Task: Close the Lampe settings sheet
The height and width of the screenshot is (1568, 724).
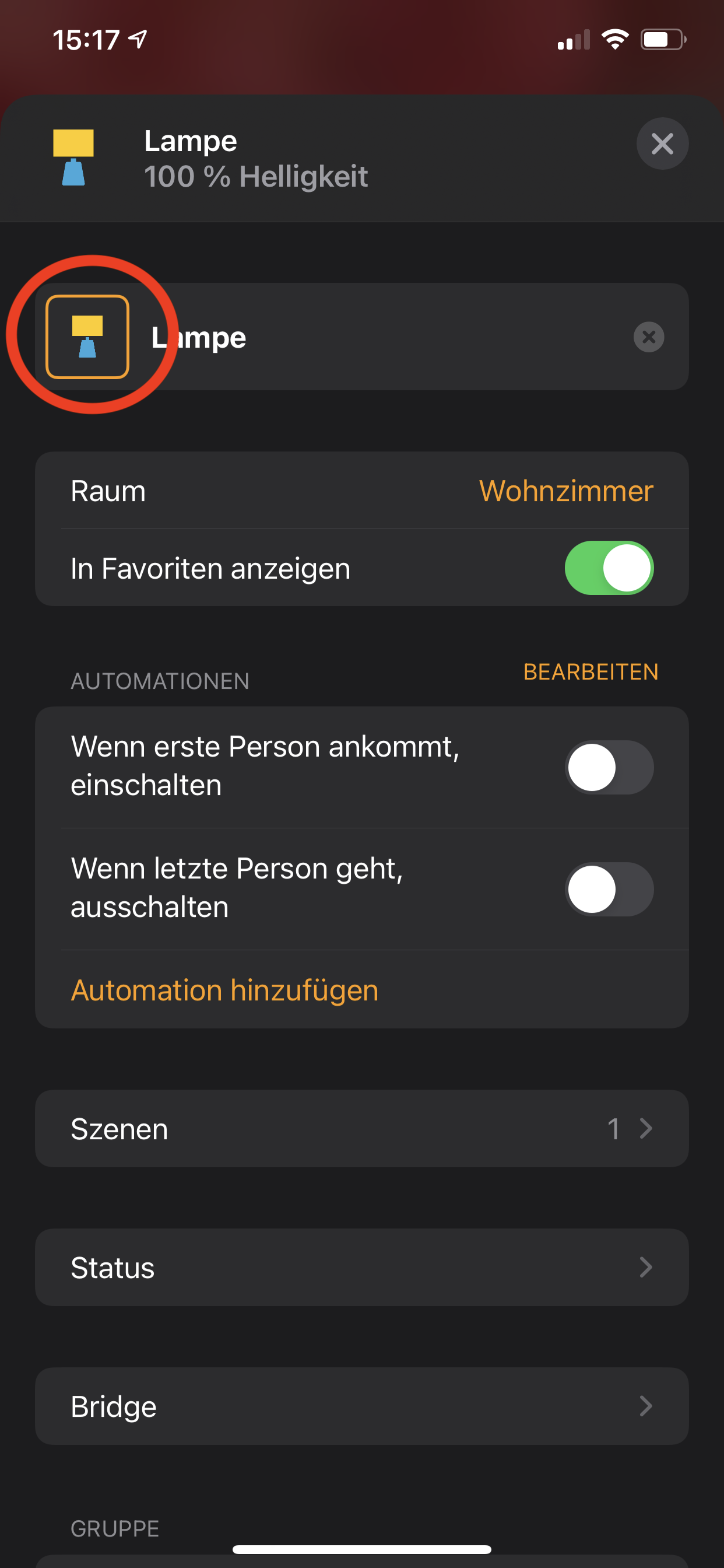Action: coord(662,143)
